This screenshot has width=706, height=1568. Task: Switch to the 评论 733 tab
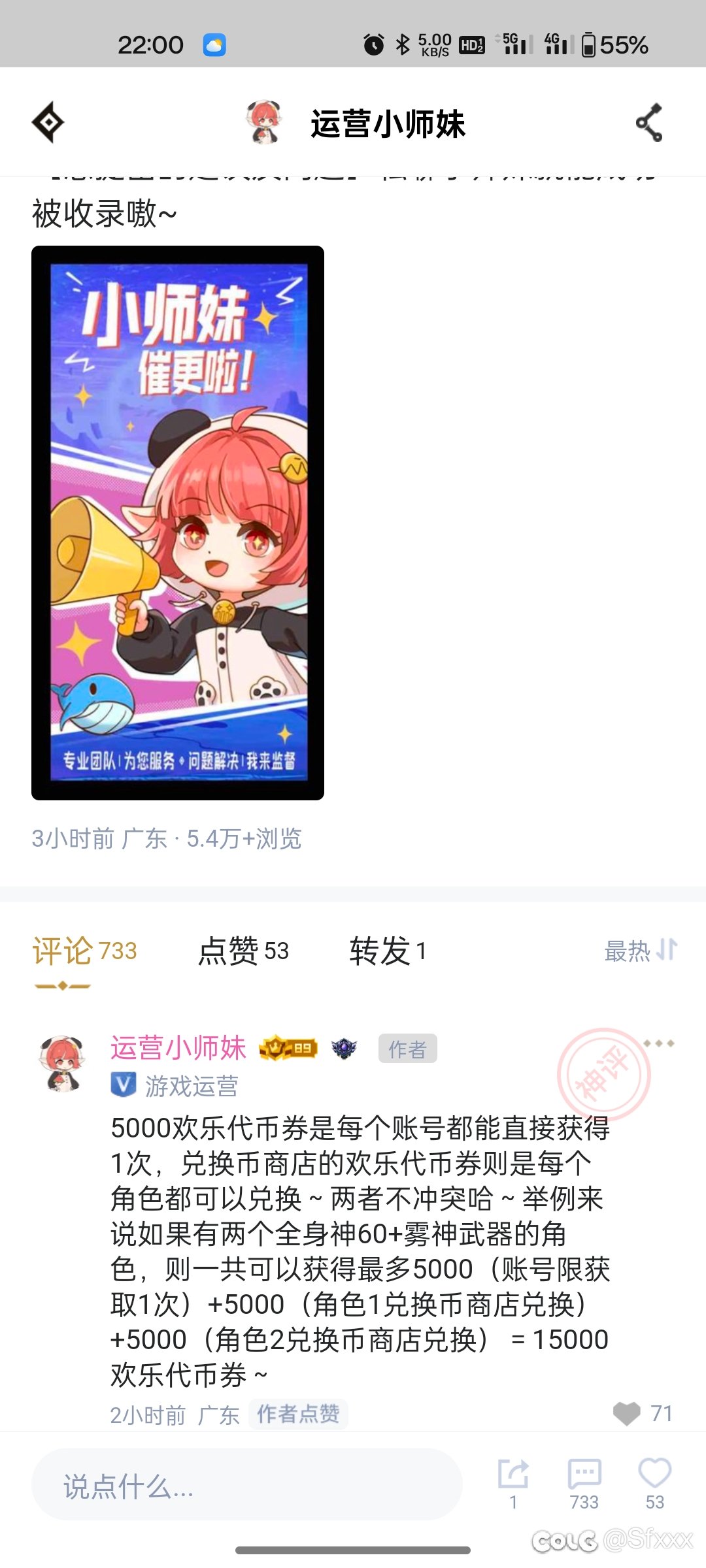[x=85, y=951]
